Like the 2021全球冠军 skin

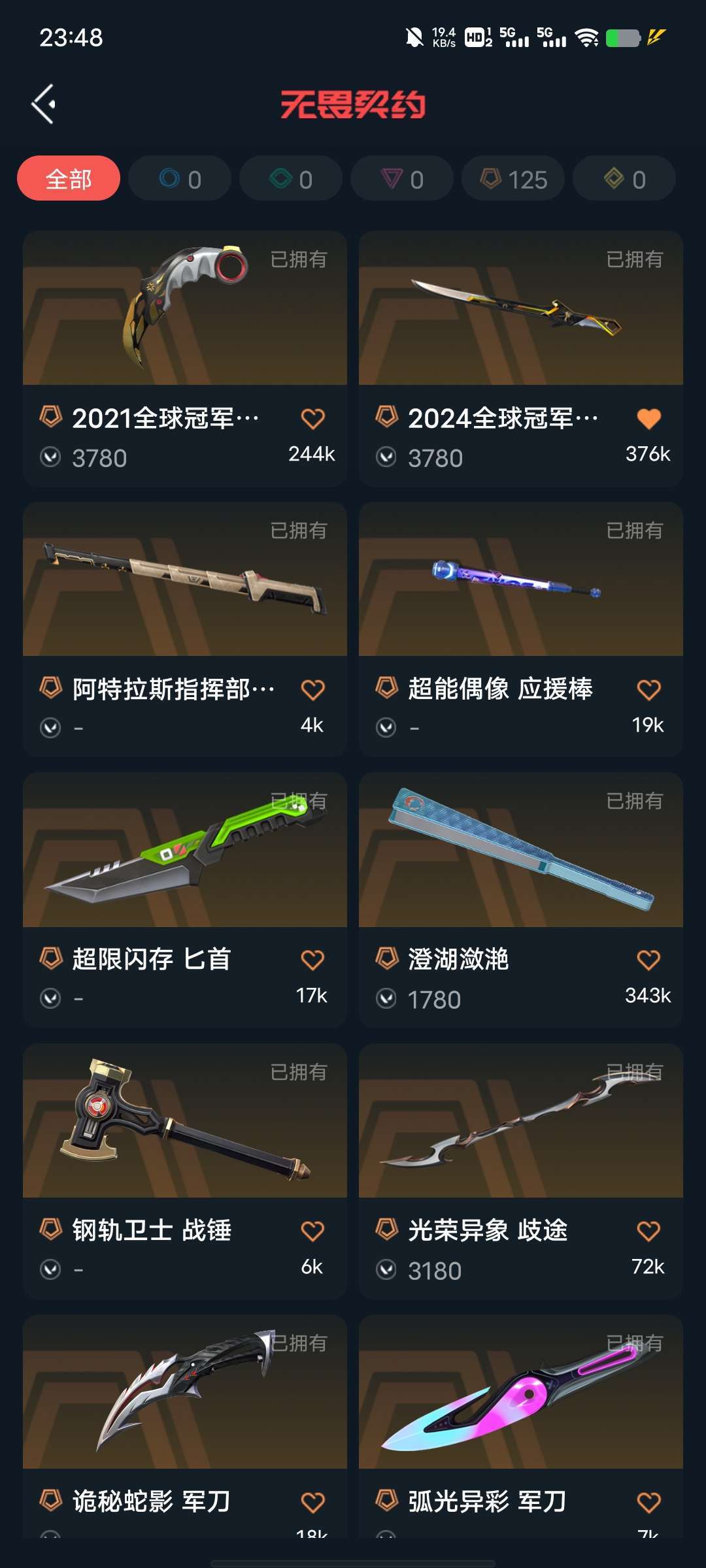312,419
